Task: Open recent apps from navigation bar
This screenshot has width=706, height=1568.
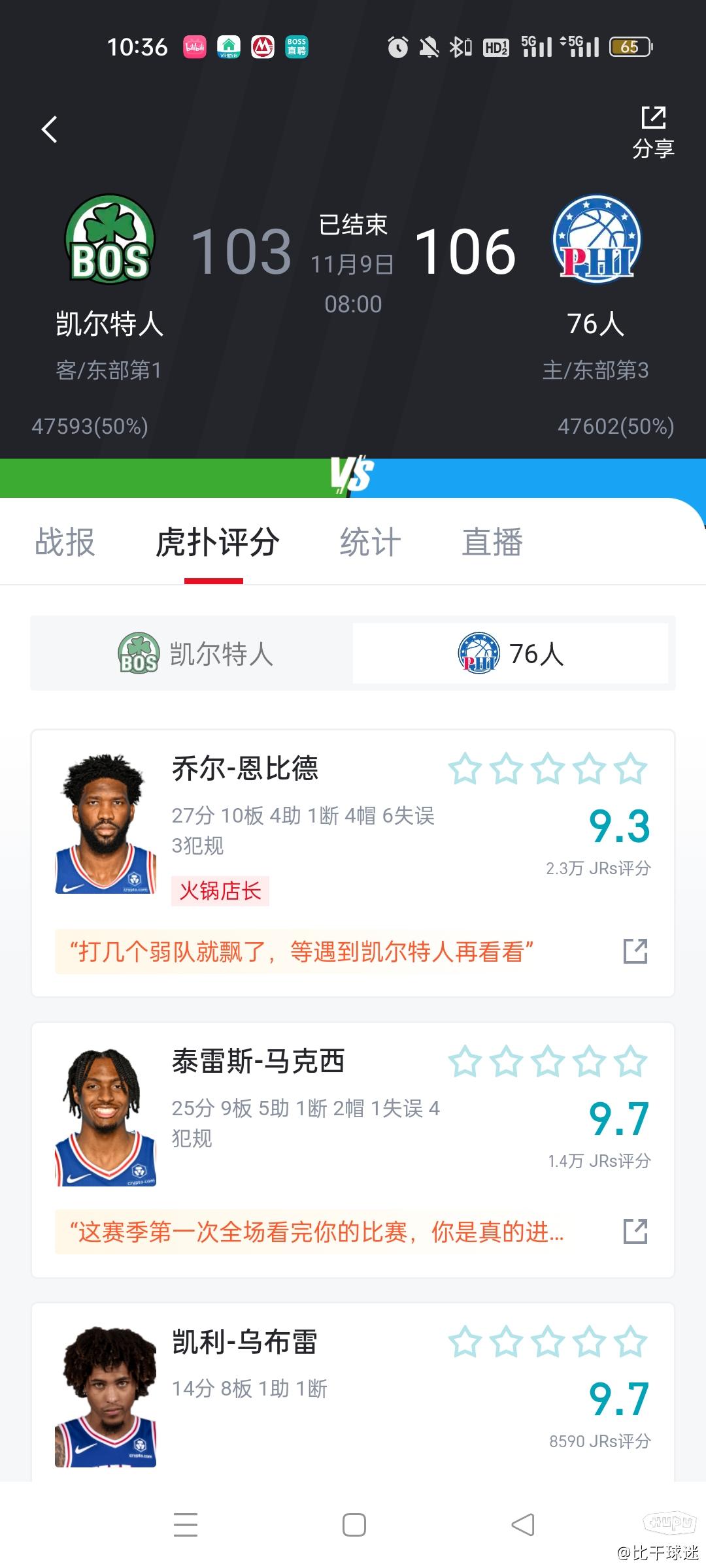Action: tap(186, 1525)
